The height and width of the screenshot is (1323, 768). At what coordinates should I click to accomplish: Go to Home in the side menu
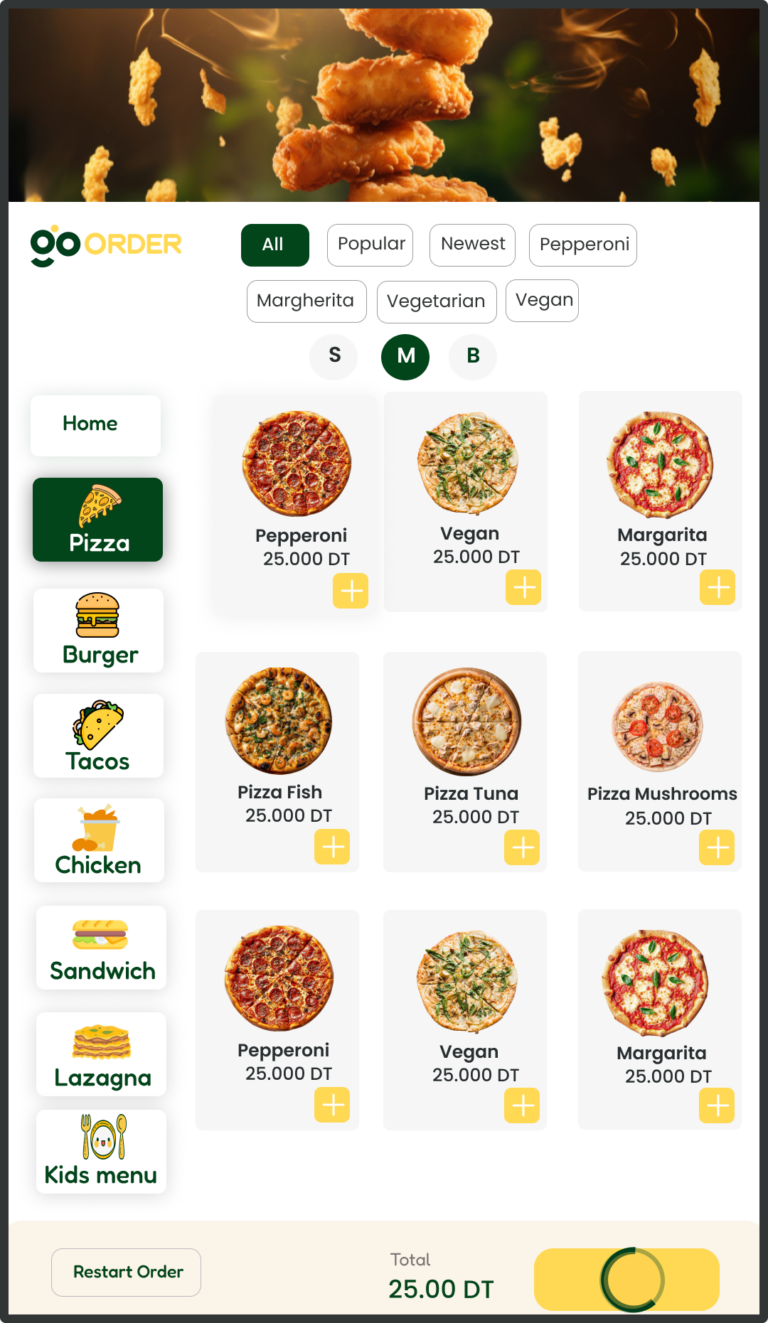95,425
